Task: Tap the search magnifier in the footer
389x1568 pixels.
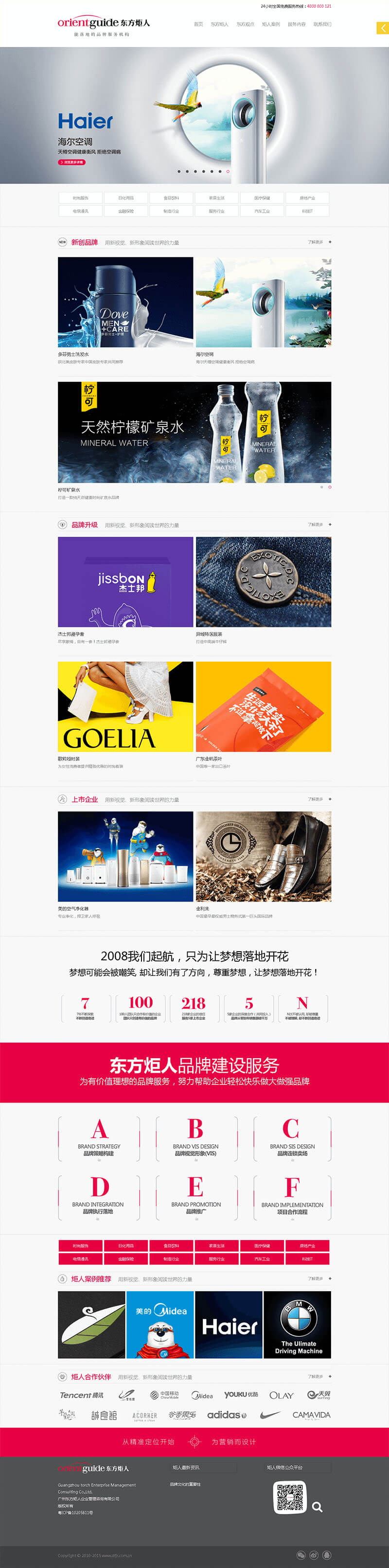Action: click(317, 1507)
